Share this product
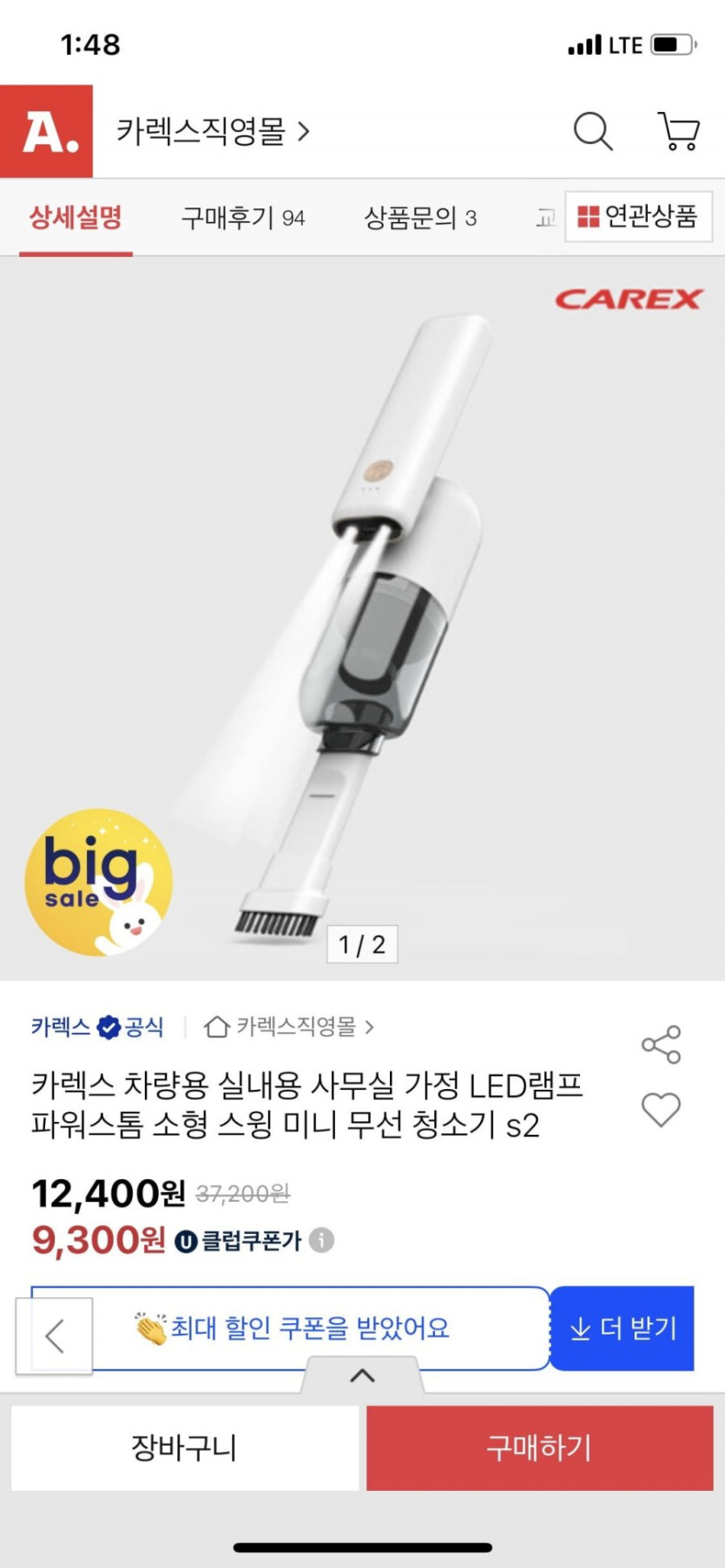725x1568 pixels. click(661, 1045)
